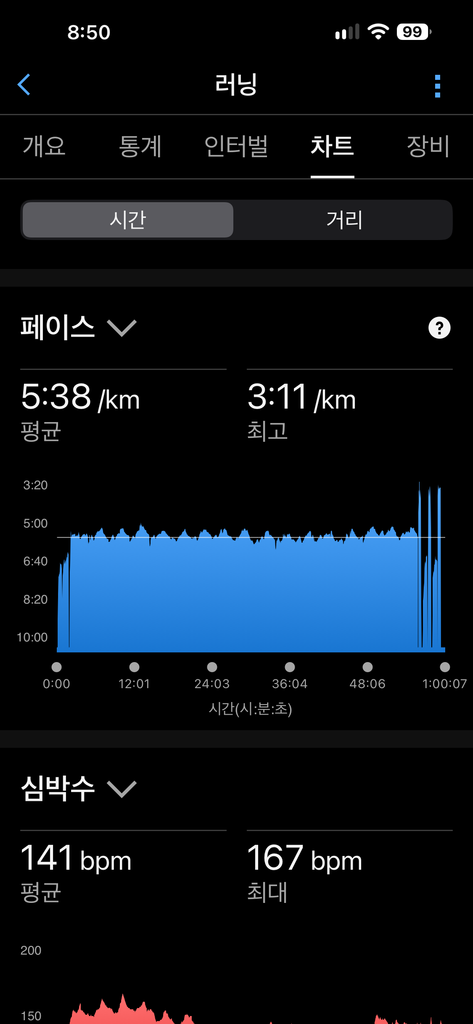Open the three-dot overflow menu
This screenshot has width=473, height=1024.
(x=437, y=86)
